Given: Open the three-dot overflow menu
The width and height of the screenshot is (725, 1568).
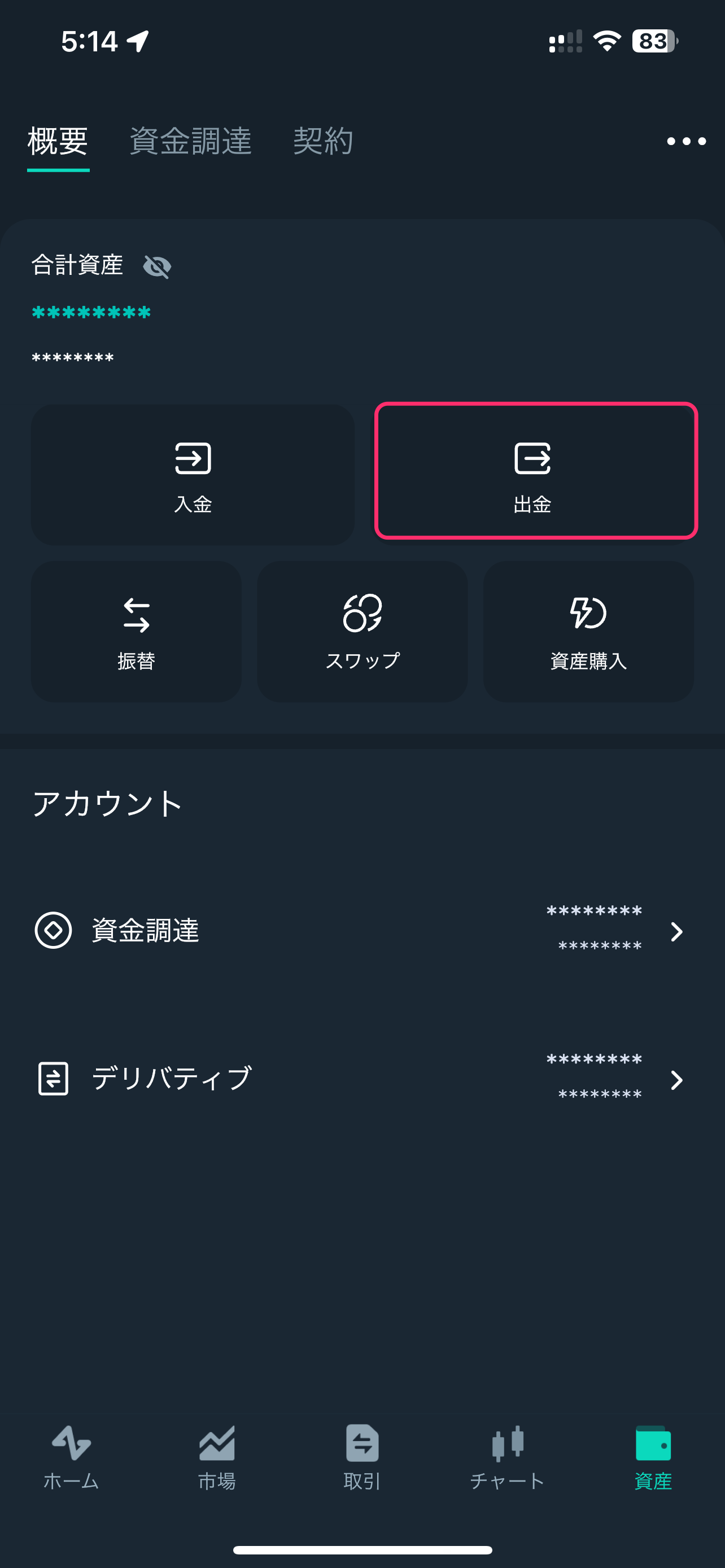Looking at the screenshot, I should click(x=686, y=141).
